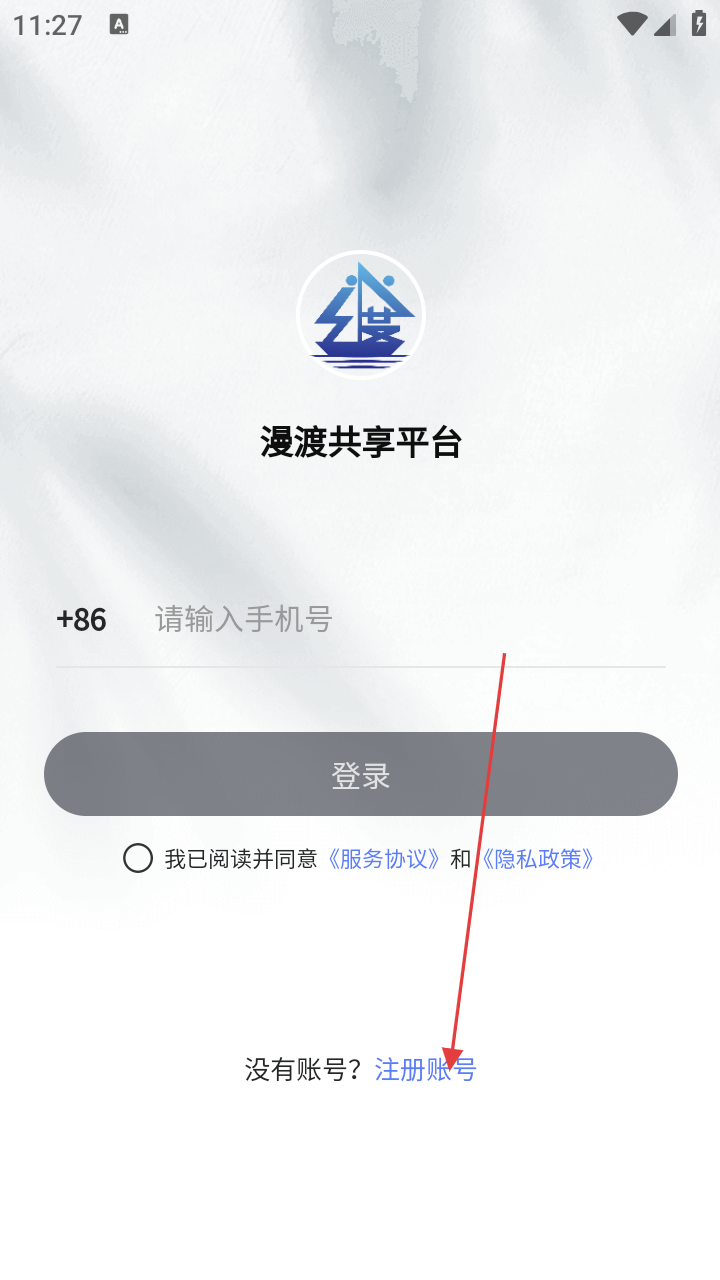Image resolution: width=720 pixels, height=1280 pixels.
Task: Tap the phone number input field
Action: click(400, 620)
